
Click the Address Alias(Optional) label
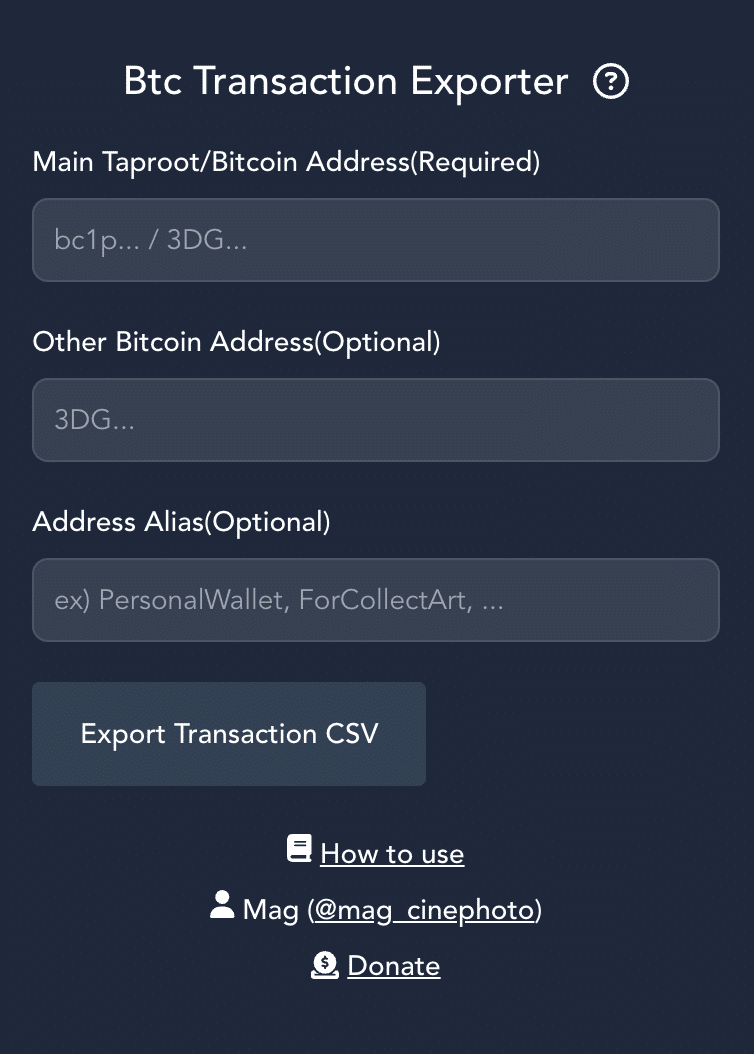[182, 521]
